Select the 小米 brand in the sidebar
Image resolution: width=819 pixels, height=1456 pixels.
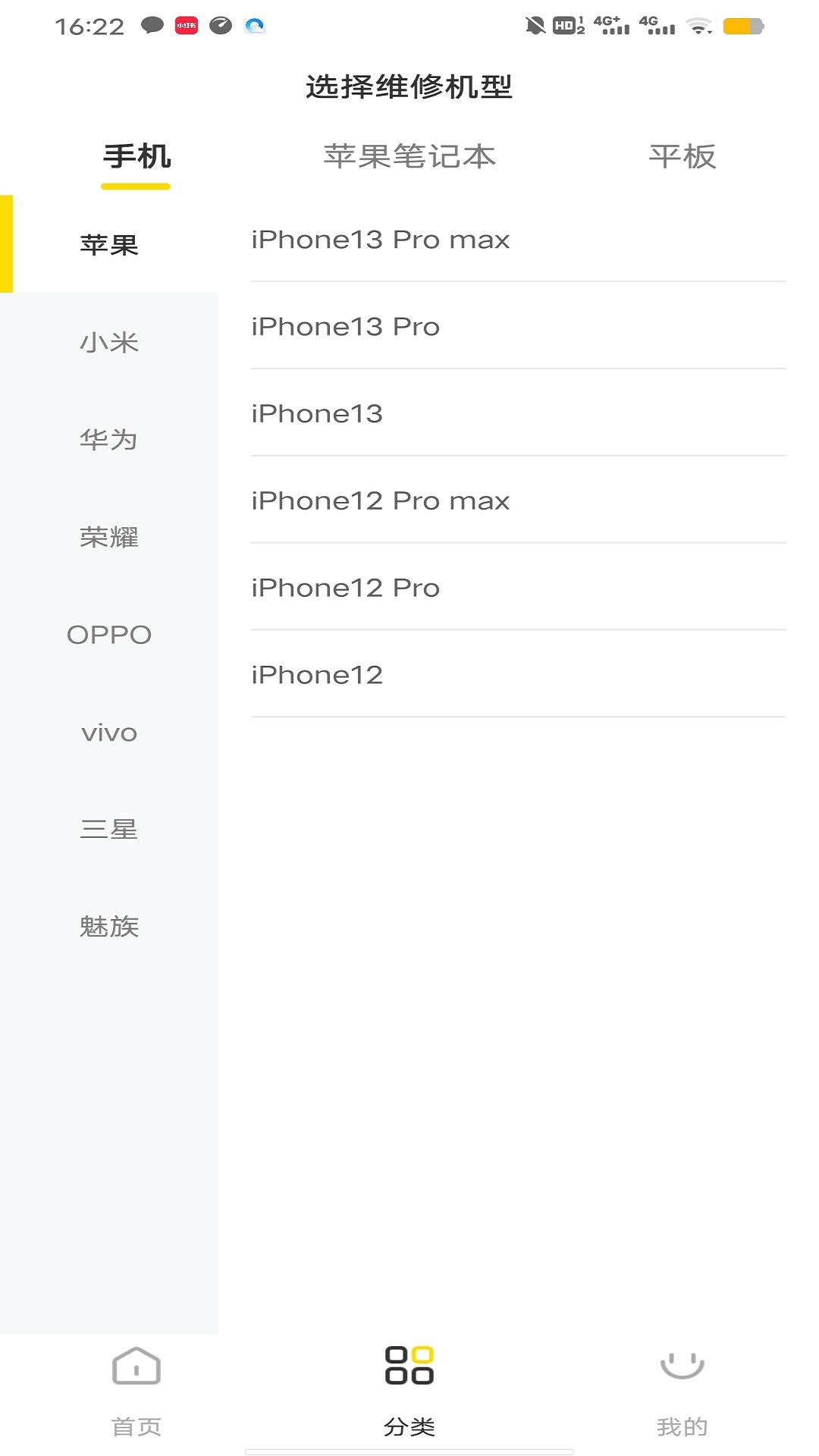pyautogui.click(x=109, y=343)
